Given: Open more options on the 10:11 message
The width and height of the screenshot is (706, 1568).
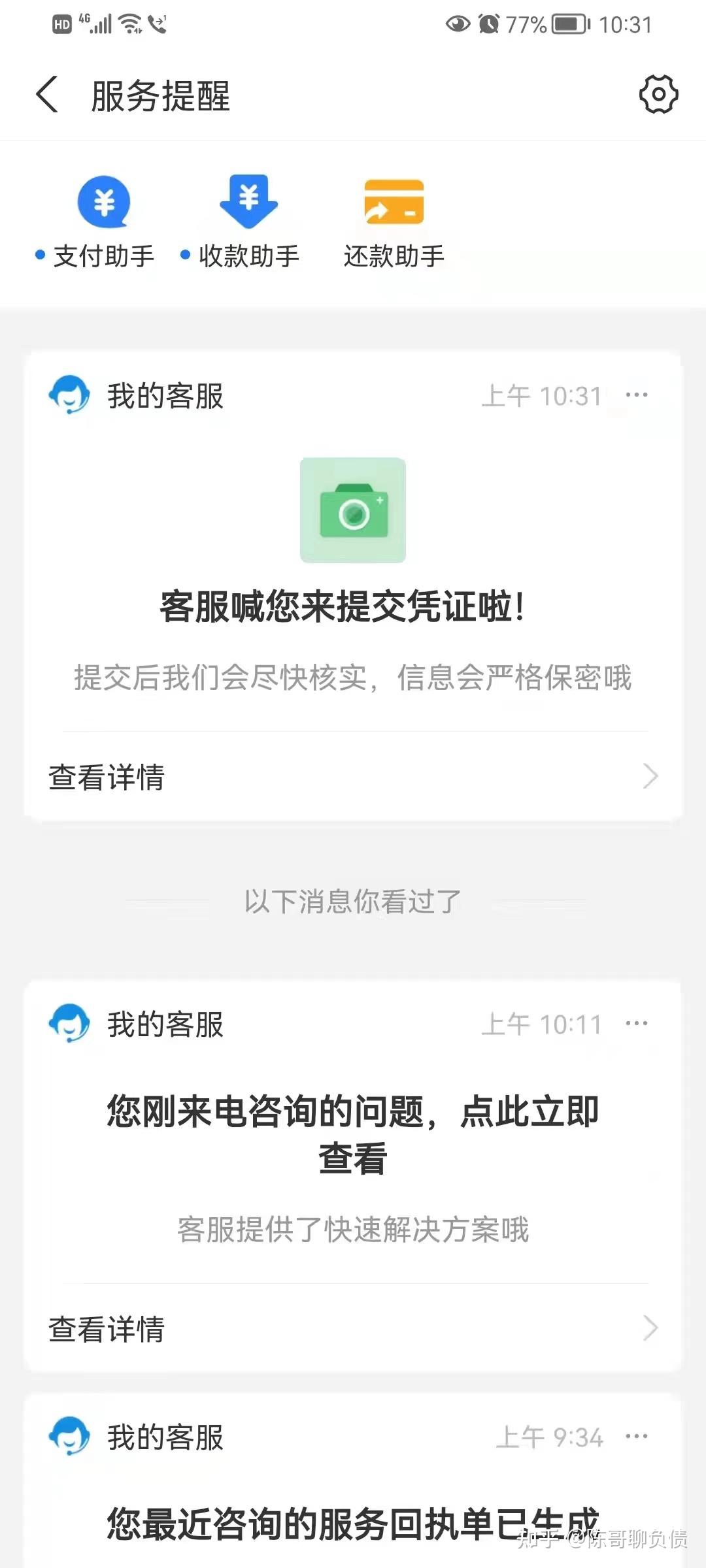Looking at the screenshot, I should [637, 1023].
